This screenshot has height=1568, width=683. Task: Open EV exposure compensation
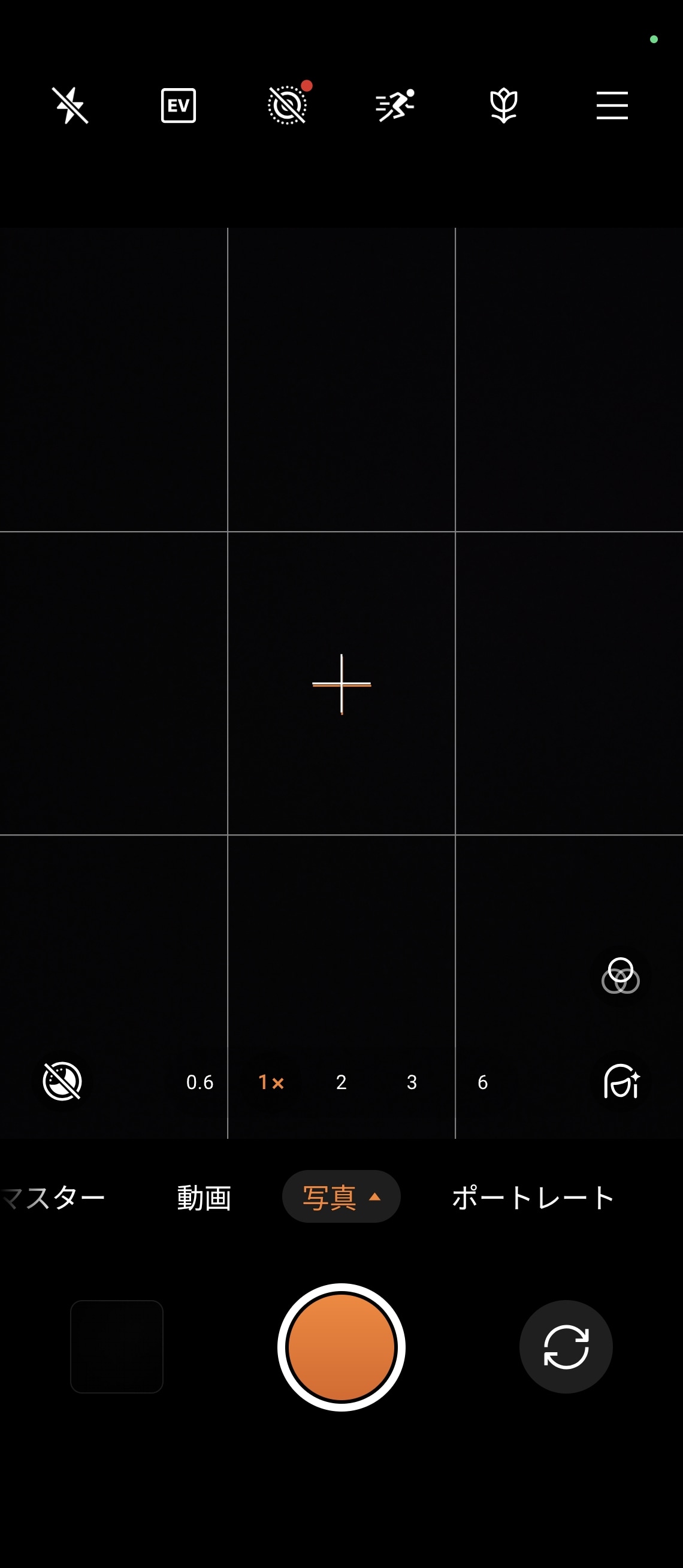coord(178,106)
